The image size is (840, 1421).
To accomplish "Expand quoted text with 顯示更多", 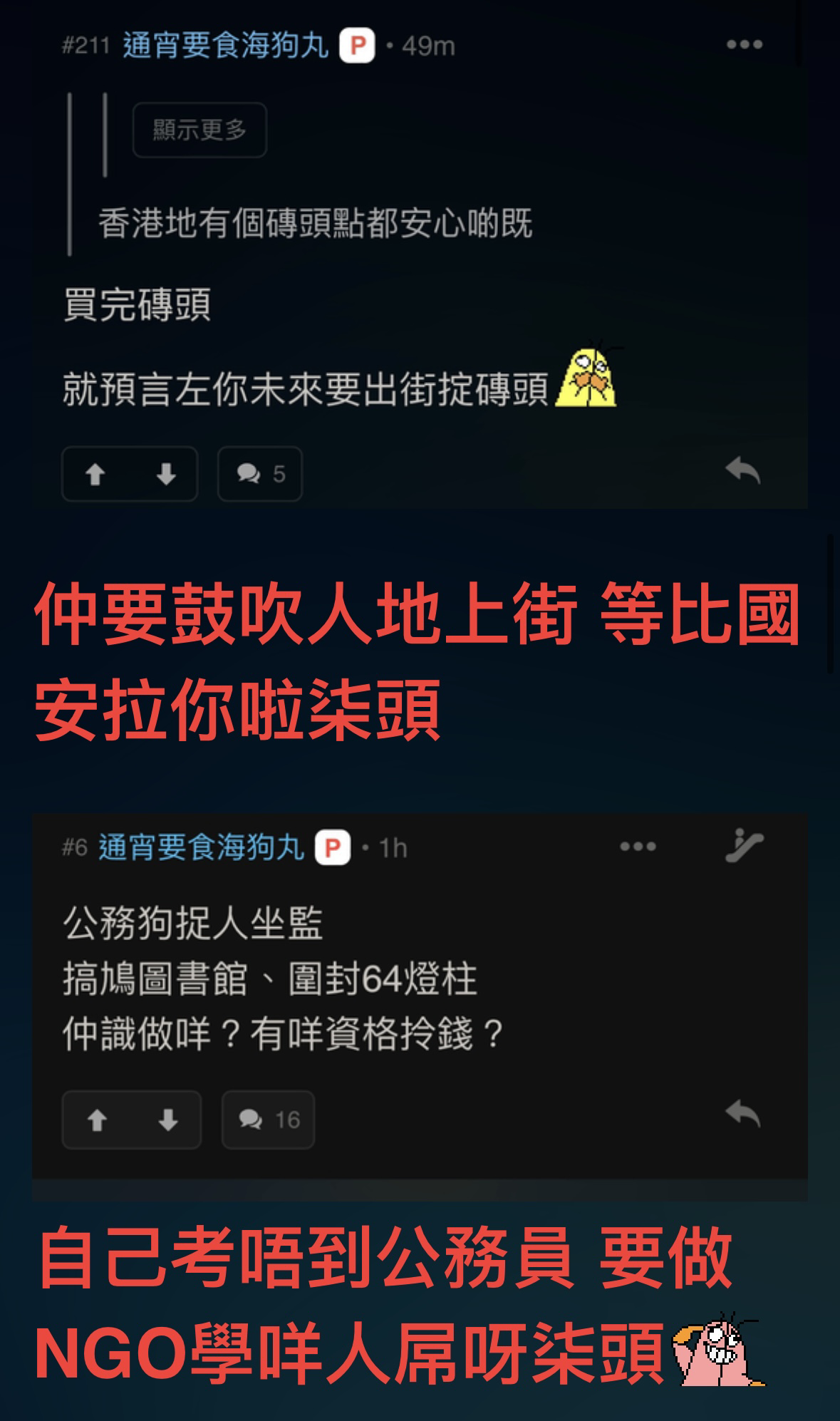I will point(198,129).
